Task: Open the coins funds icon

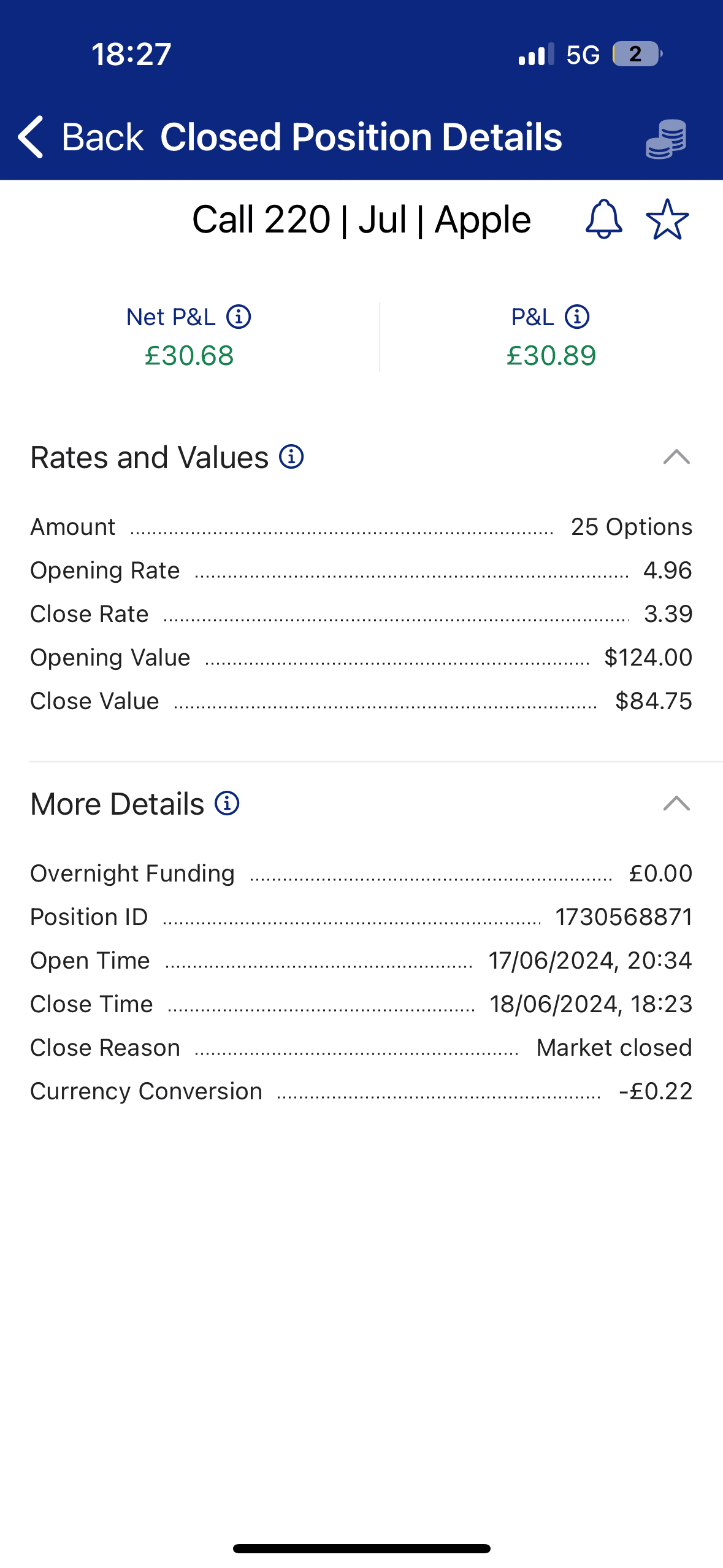Action: click(x=666, y=139)
